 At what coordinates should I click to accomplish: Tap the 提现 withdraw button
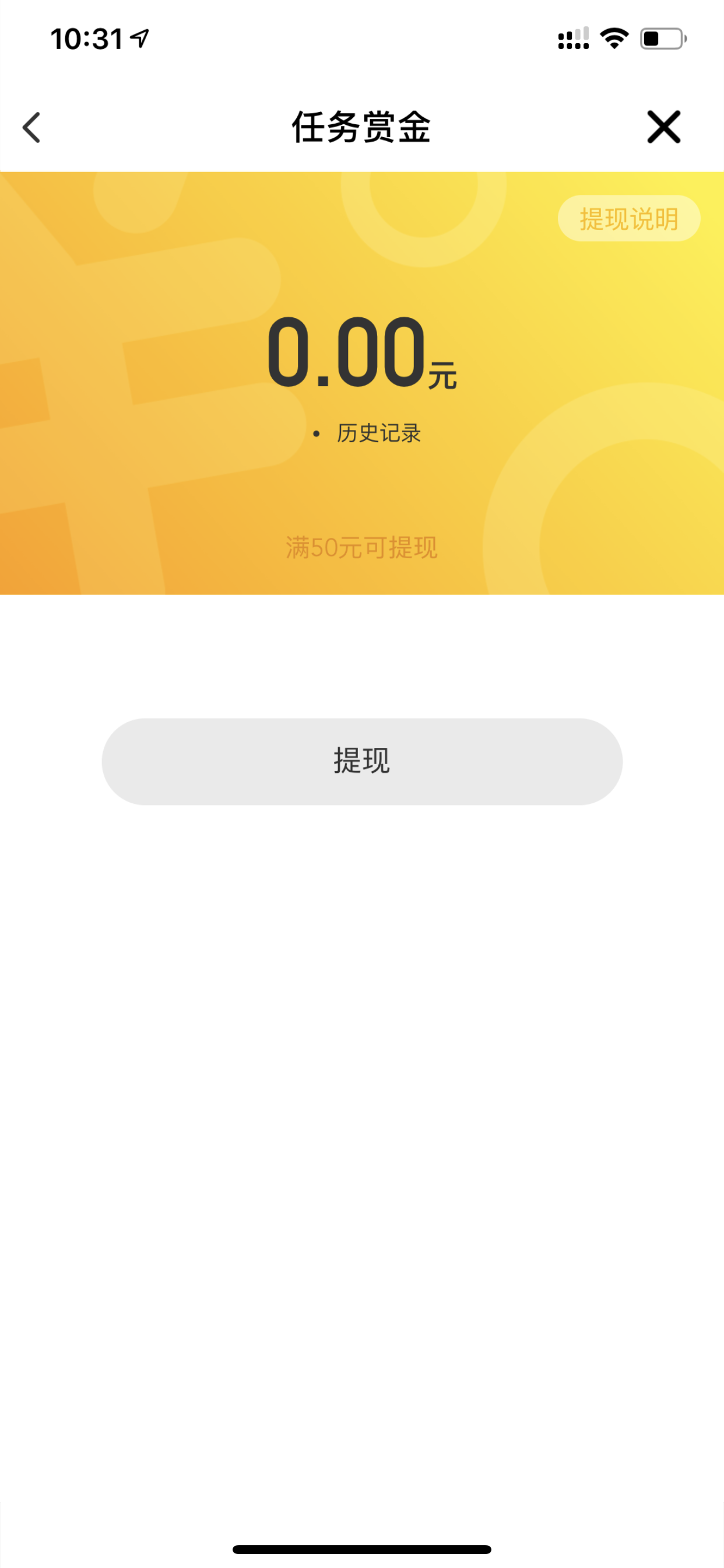362,761
